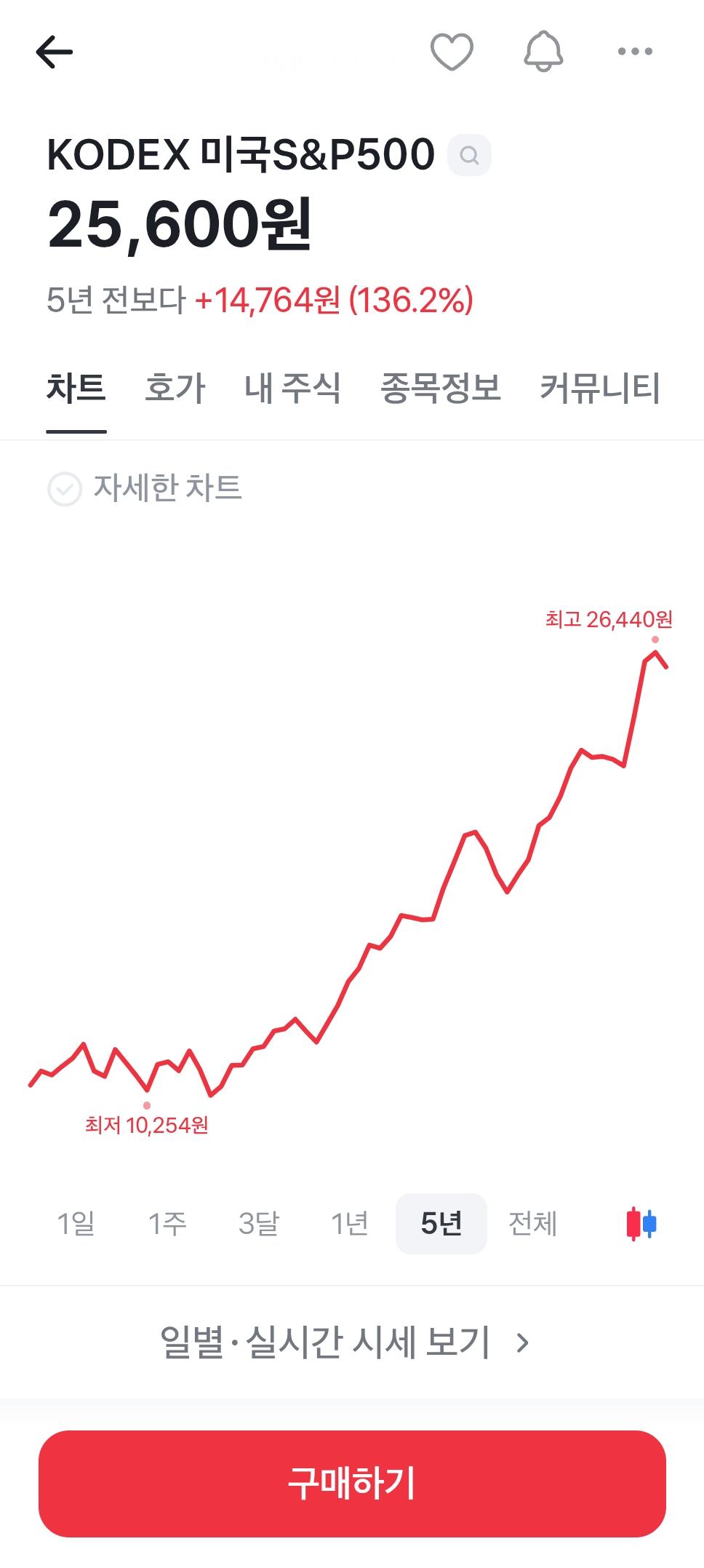704x1568 pixels.
Task: Switch to the 호가 tab
Action: (x=175, y=388)
